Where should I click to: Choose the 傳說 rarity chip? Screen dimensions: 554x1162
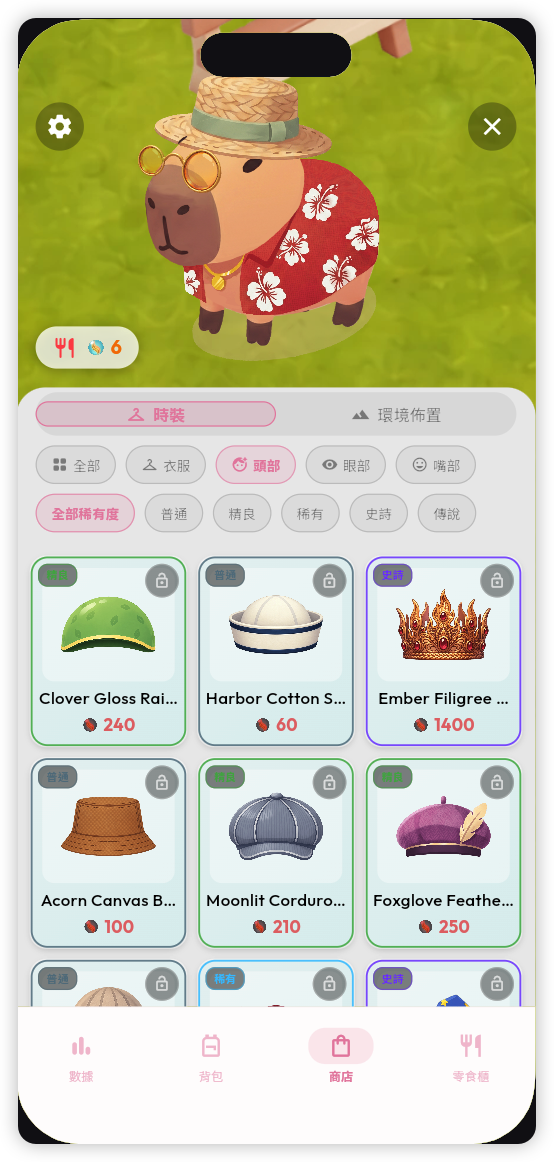click(x=447, y=513)
